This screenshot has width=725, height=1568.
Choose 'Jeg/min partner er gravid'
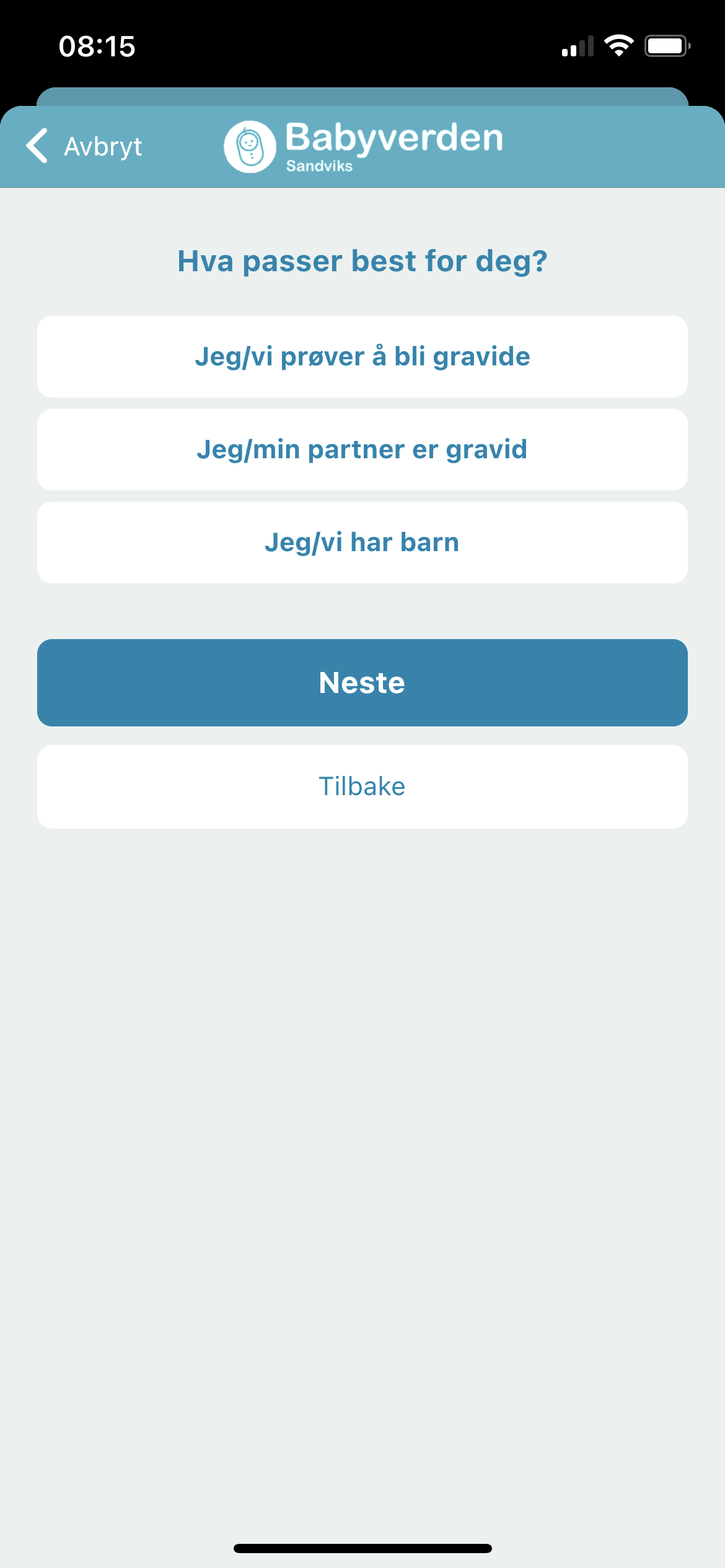tap(362, 450)
